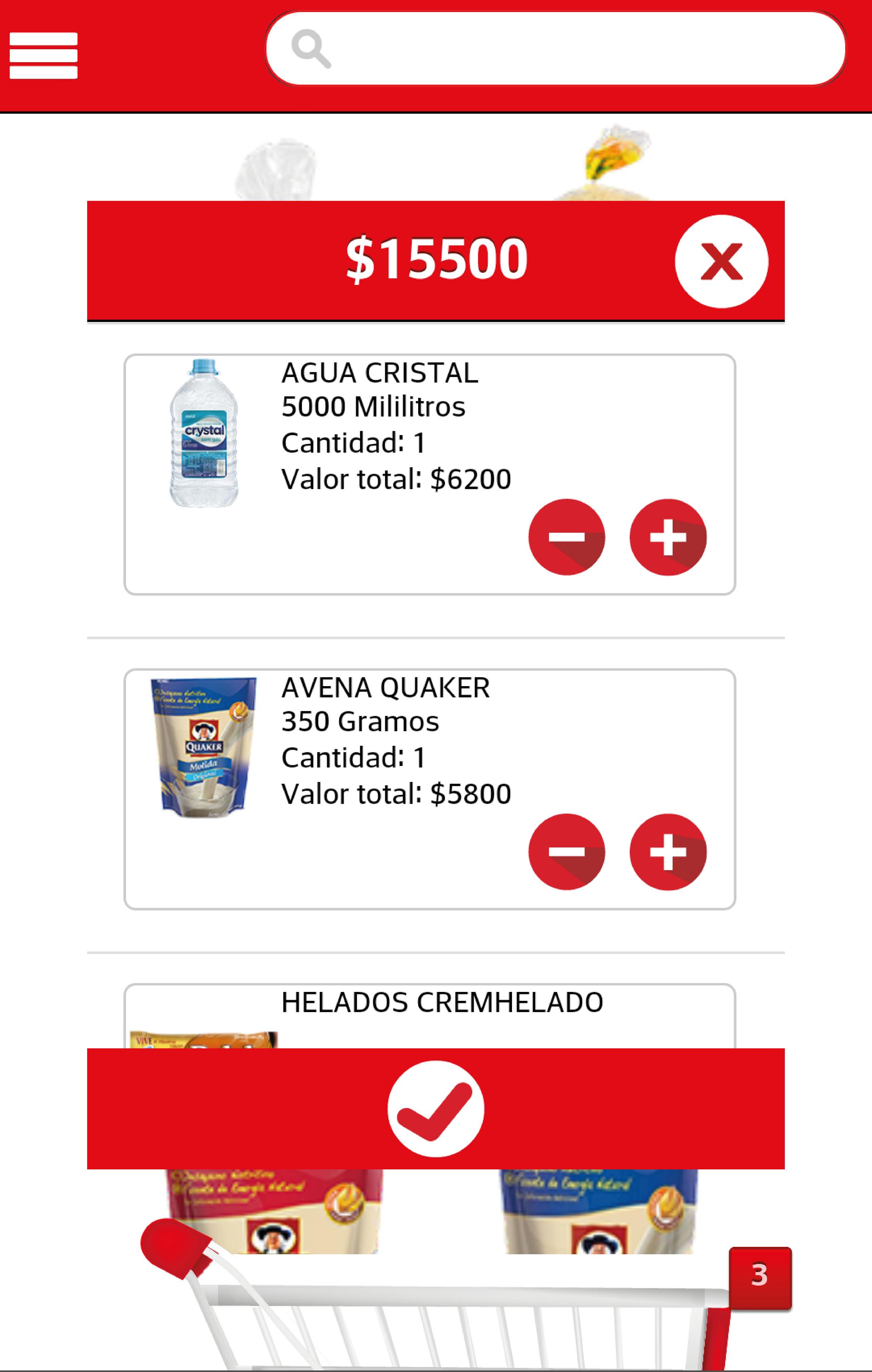This screenshot has height=1372, width=872.
Task: Increase Avena Quaker quantity
Action: pyautogui.click(x=668, y=851)
